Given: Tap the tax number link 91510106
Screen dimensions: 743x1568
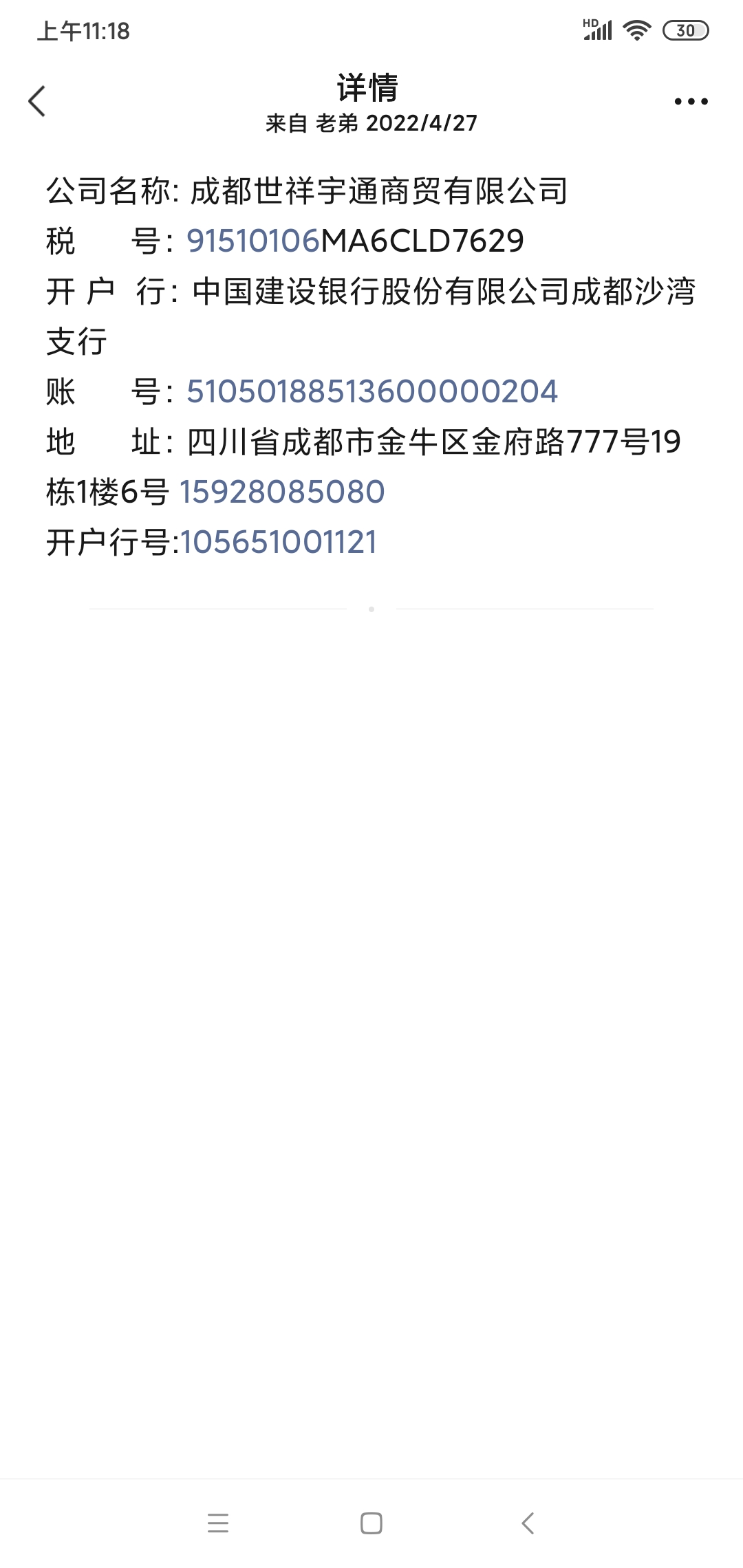Looking at the screenshot, I should (x=253, y=241).
